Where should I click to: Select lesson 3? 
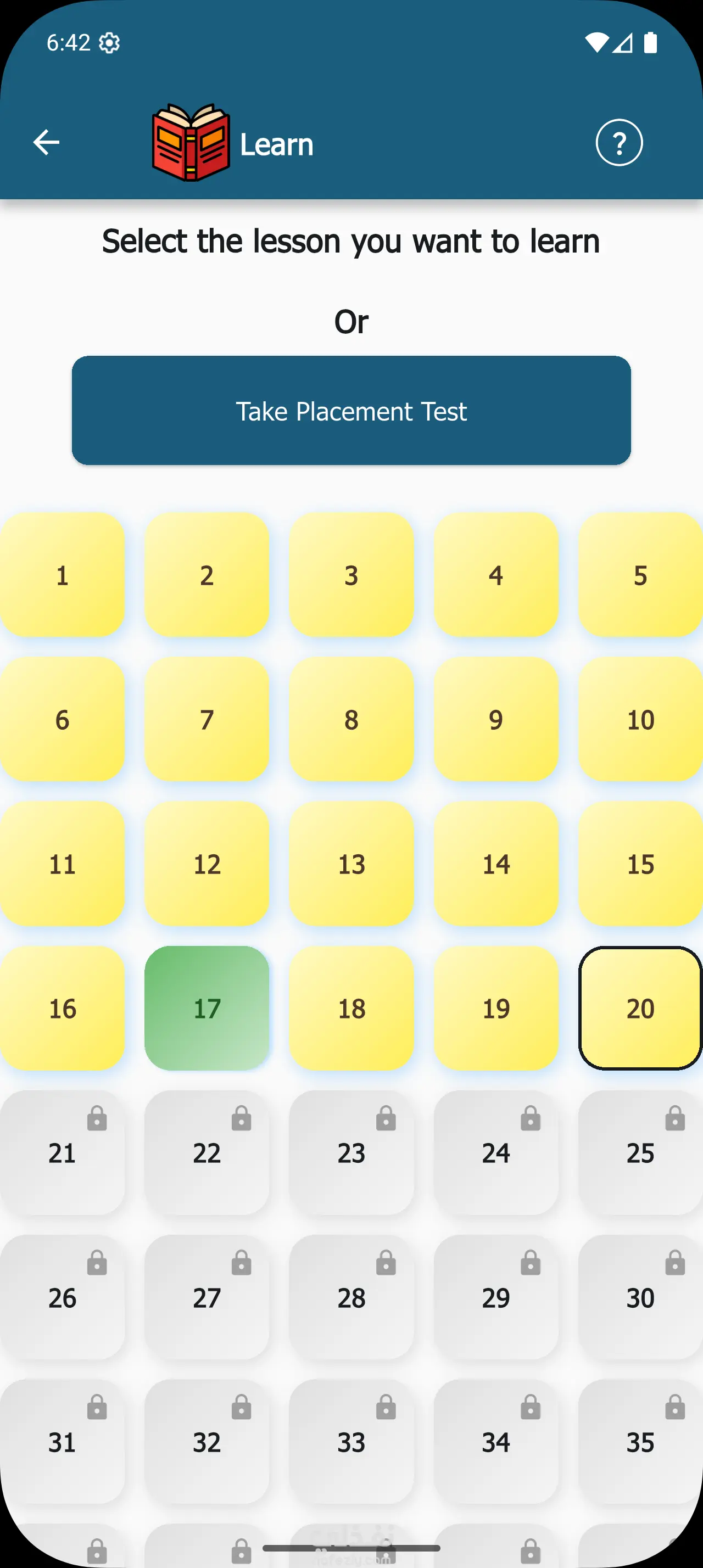point(351,575)
